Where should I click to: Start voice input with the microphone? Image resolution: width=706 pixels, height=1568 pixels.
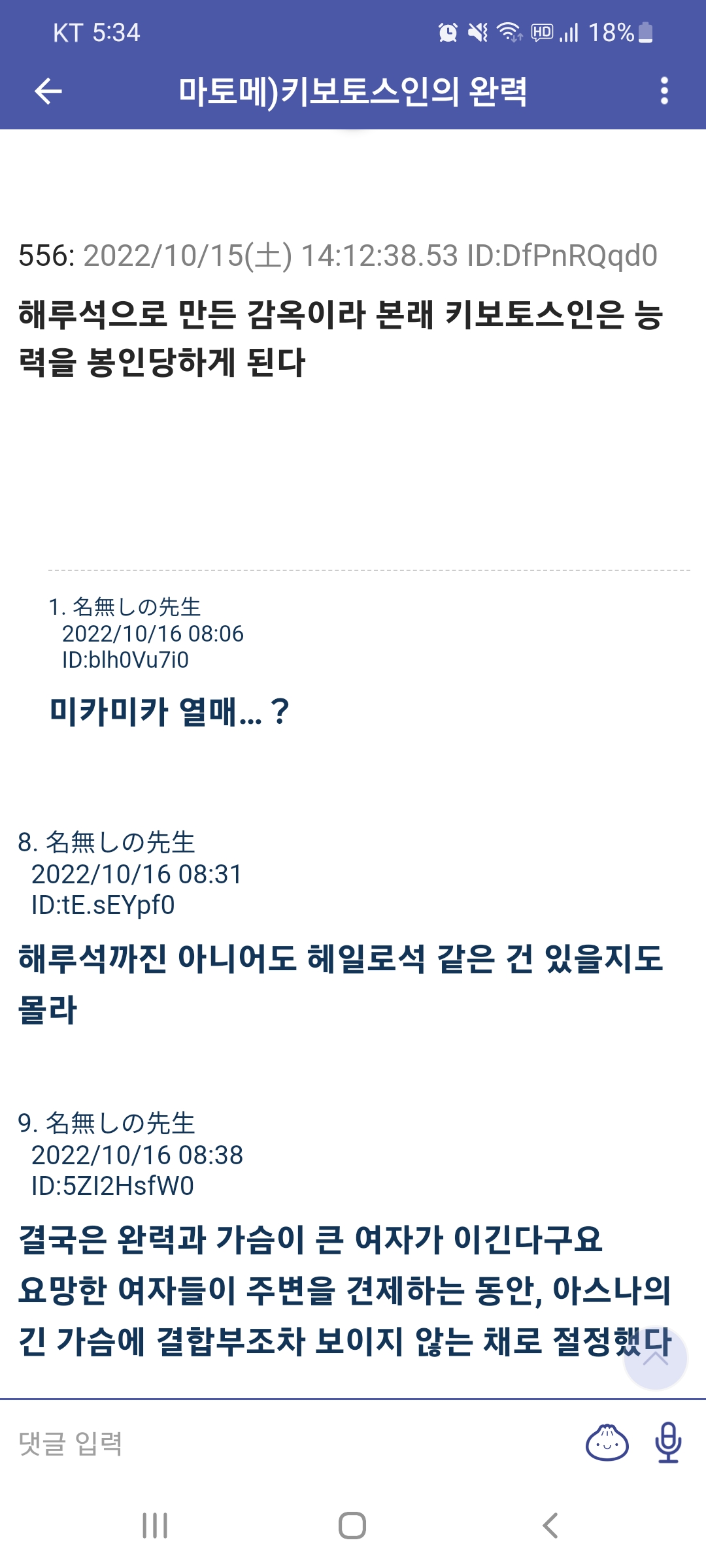(x=668, y=1443)
